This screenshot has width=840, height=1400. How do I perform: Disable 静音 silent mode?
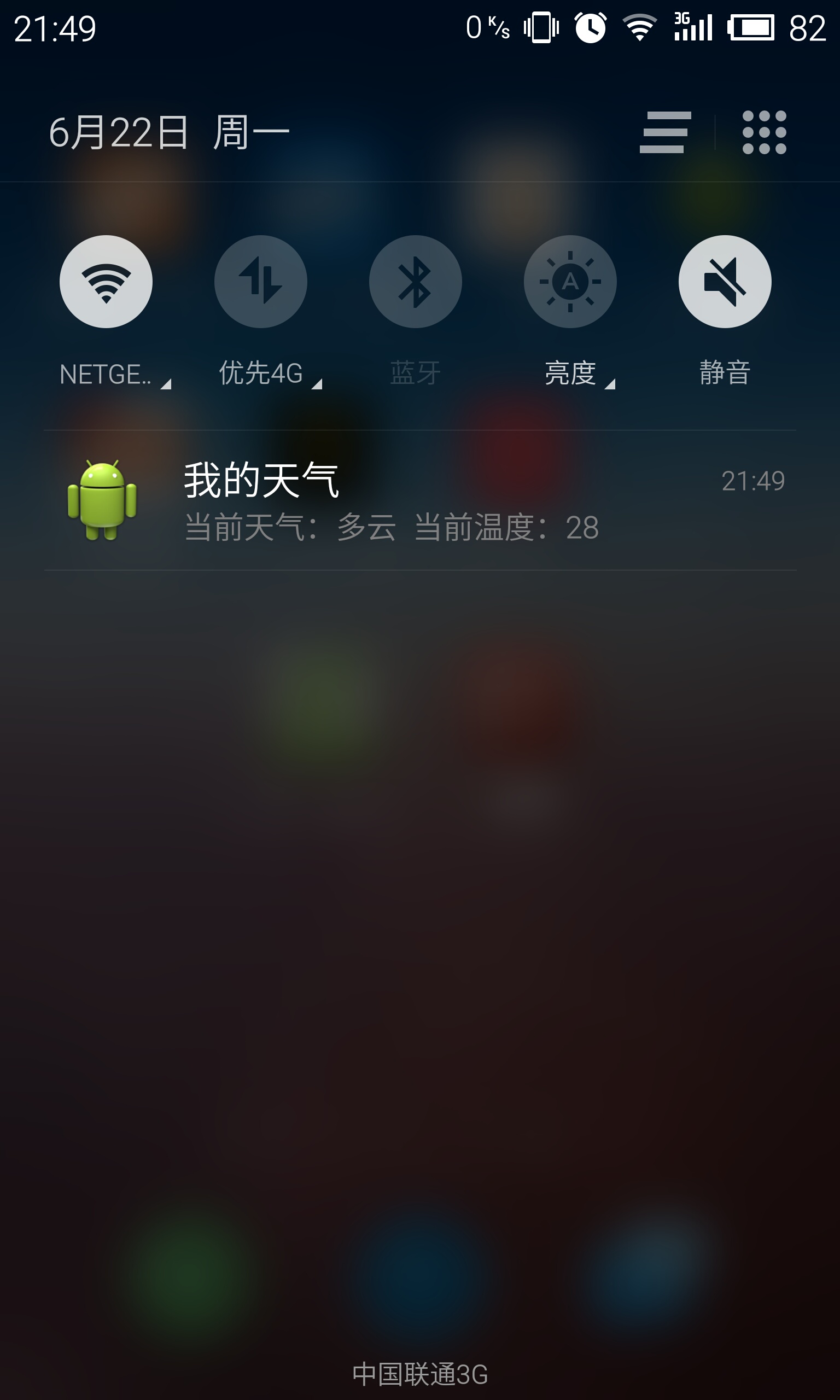725,281
